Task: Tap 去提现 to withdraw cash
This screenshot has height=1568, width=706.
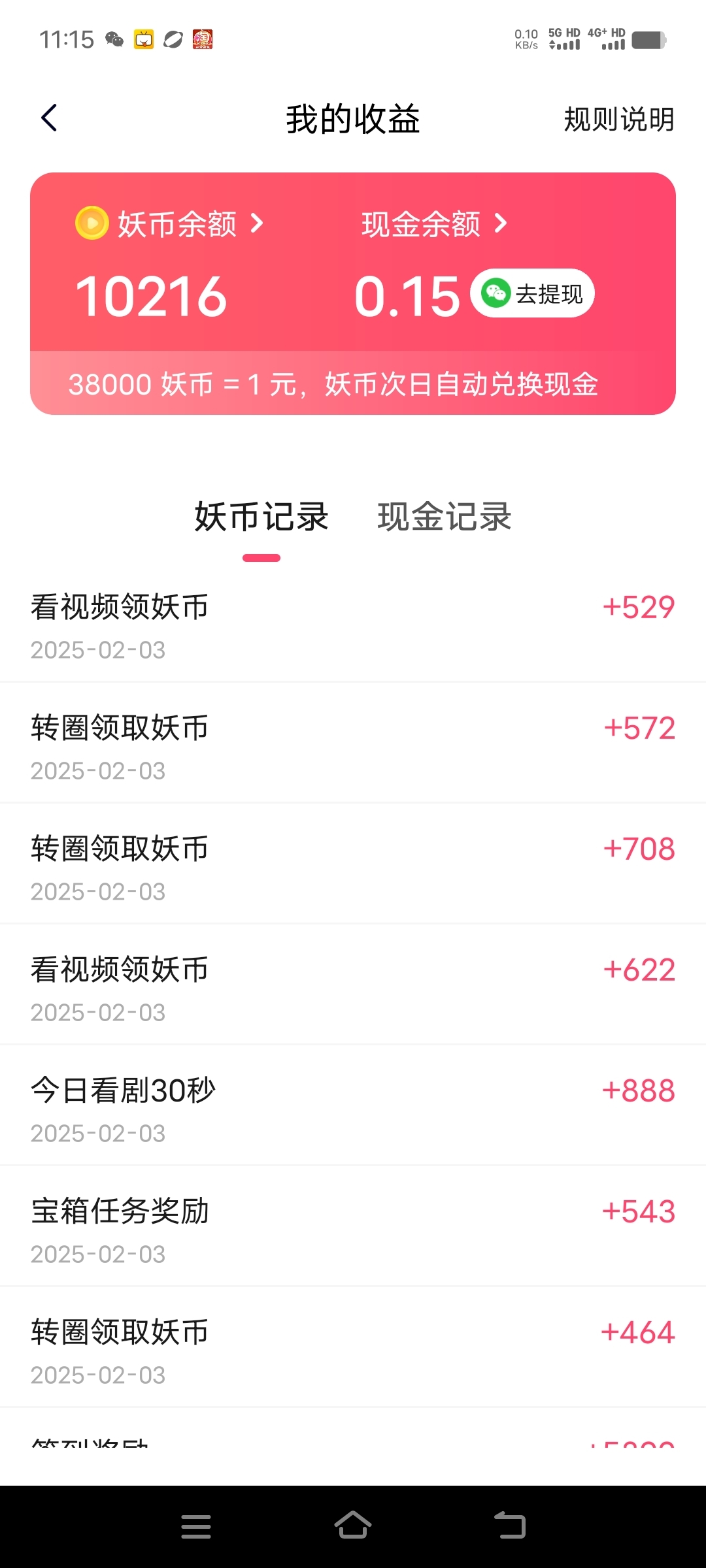Action: 532,293
